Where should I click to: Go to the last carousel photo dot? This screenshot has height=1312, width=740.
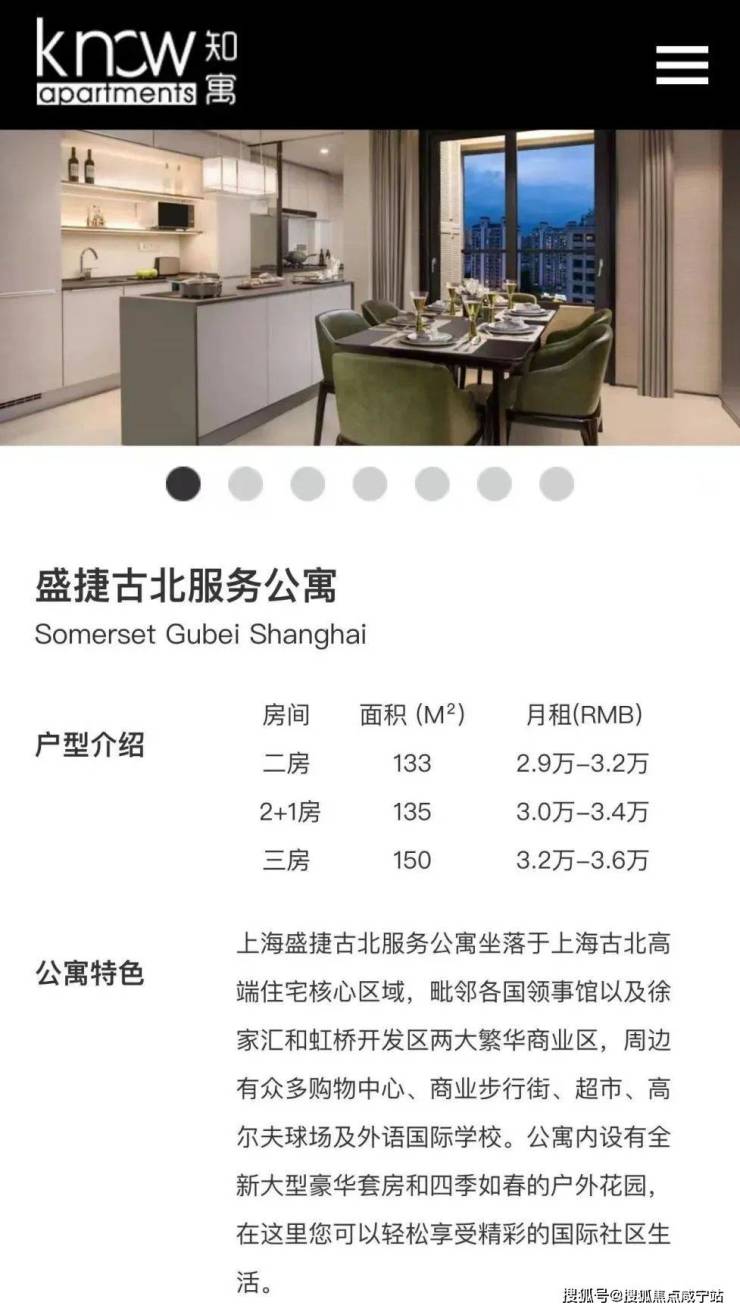click(557, 485)
